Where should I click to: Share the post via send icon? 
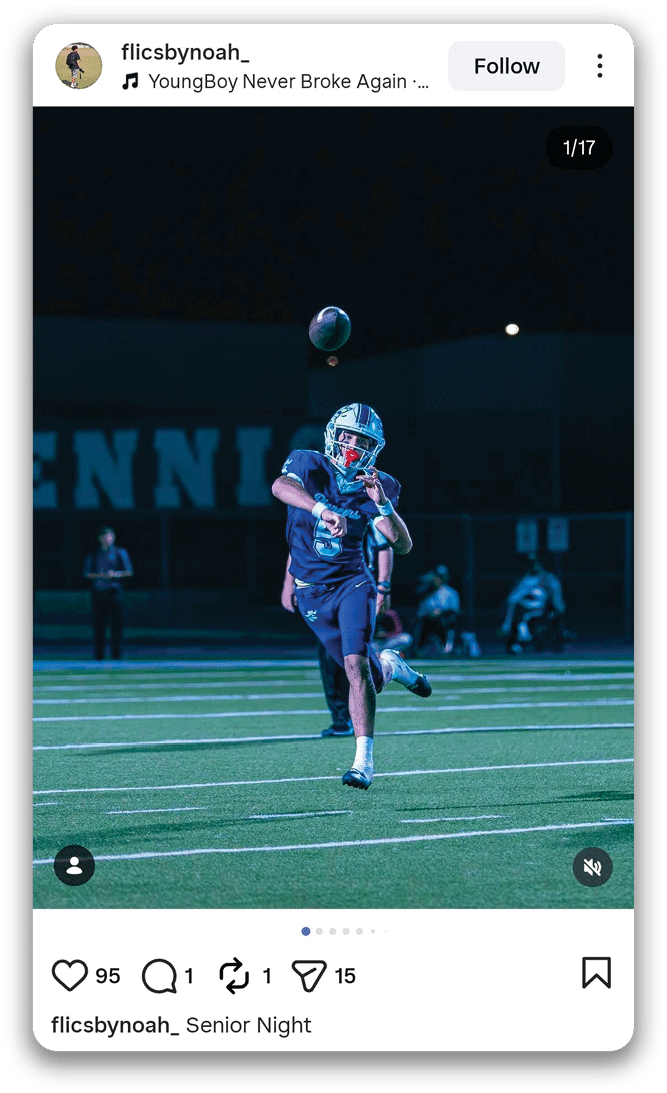(309, 975)
